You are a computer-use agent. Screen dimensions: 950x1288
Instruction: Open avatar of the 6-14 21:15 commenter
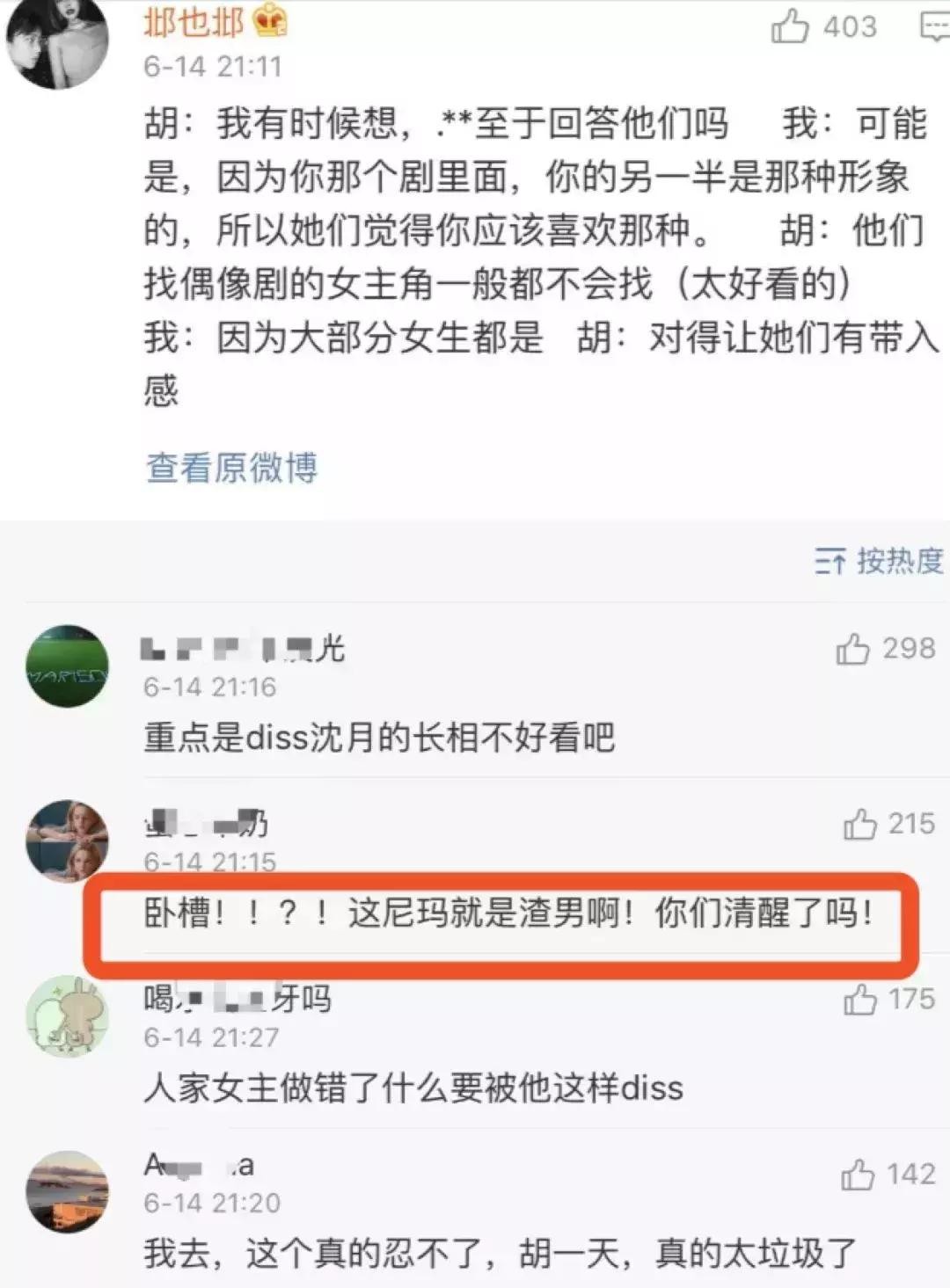point(68,840)
